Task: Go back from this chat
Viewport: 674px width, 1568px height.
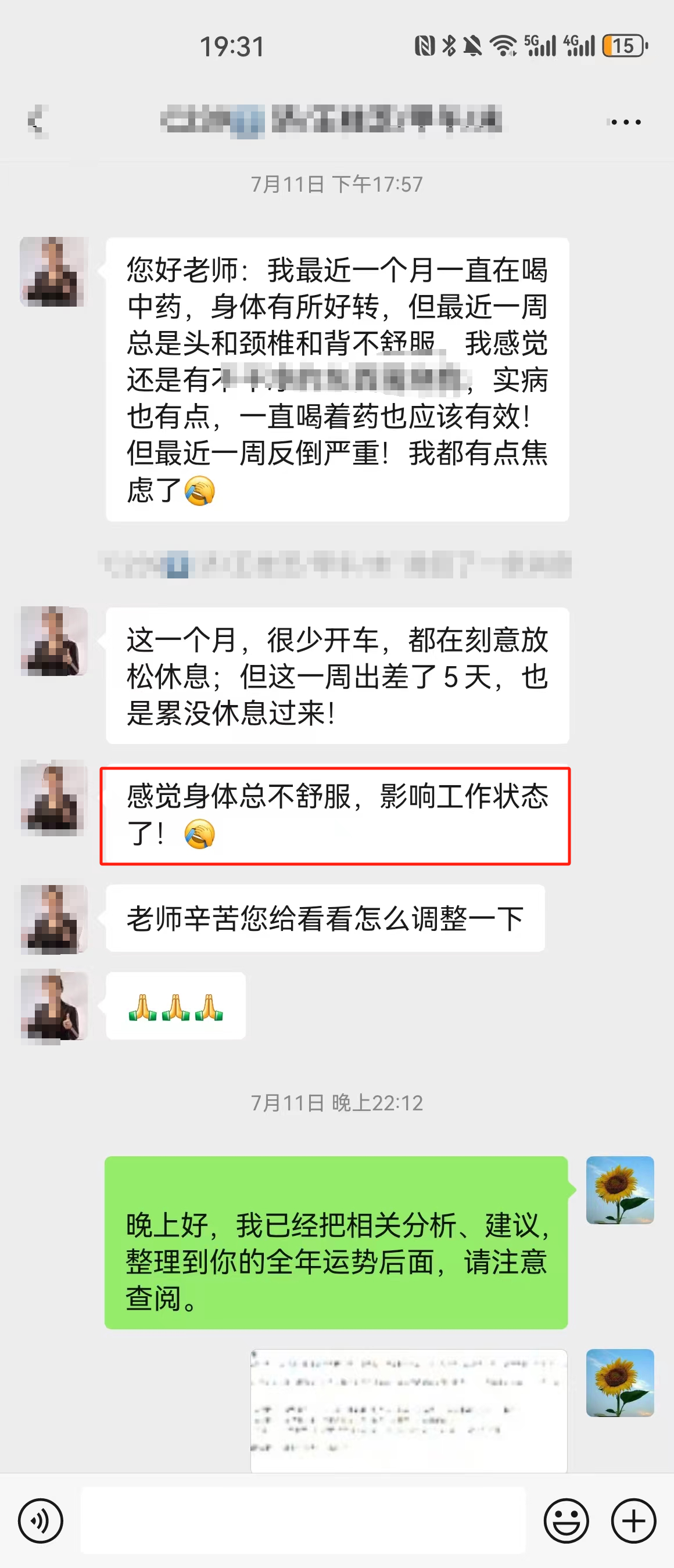Action: (x=38, y=122)
